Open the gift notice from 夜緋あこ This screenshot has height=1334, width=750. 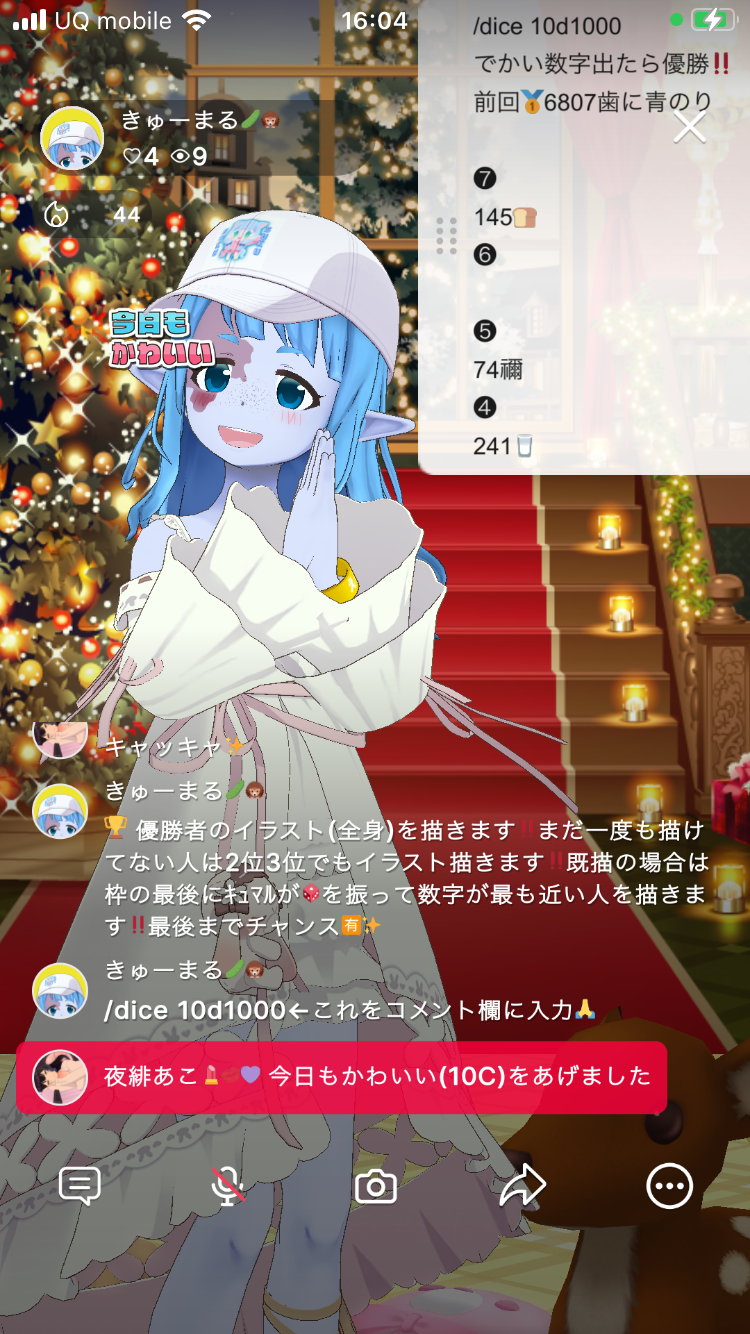pos(340,1076)
